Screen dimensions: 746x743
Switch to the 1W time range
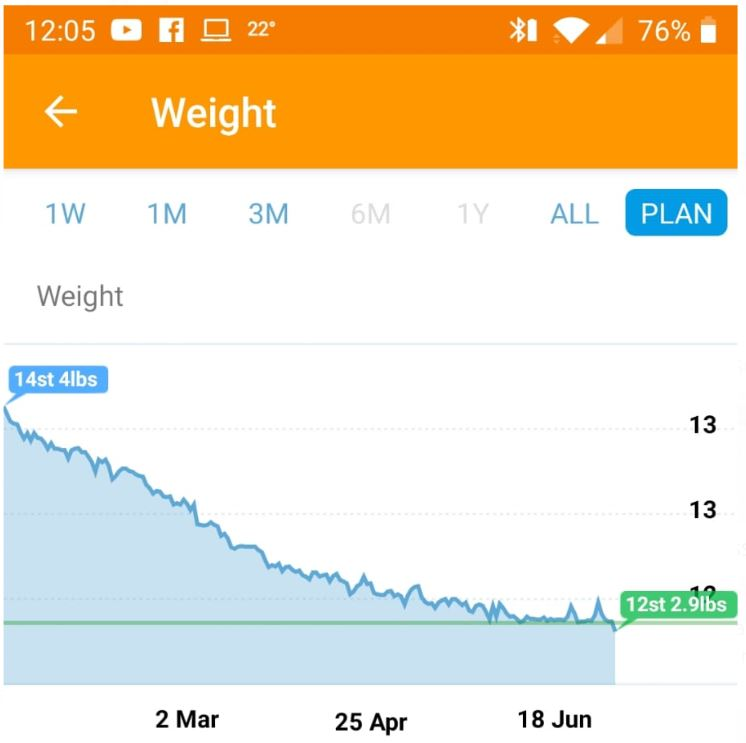[65, 214]
